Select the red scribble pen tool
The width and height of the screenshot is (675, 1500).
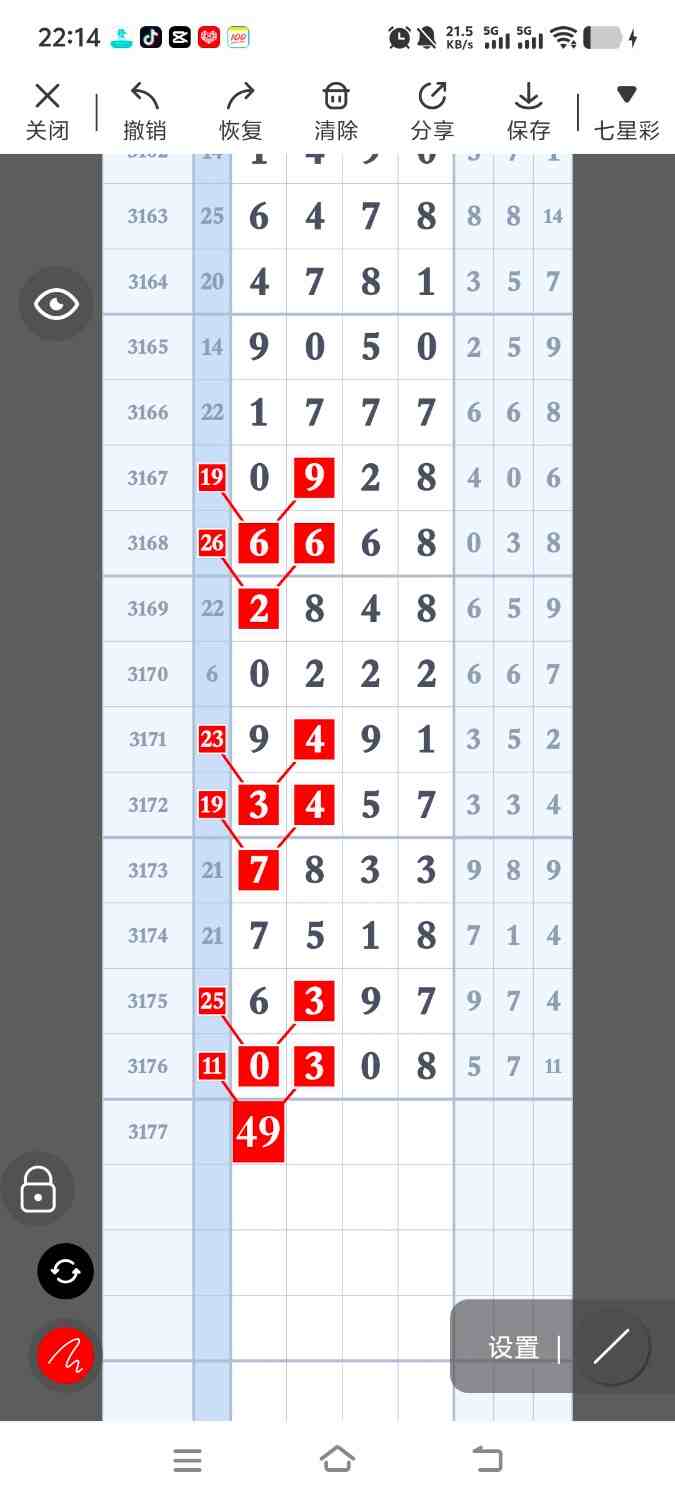65,1356
